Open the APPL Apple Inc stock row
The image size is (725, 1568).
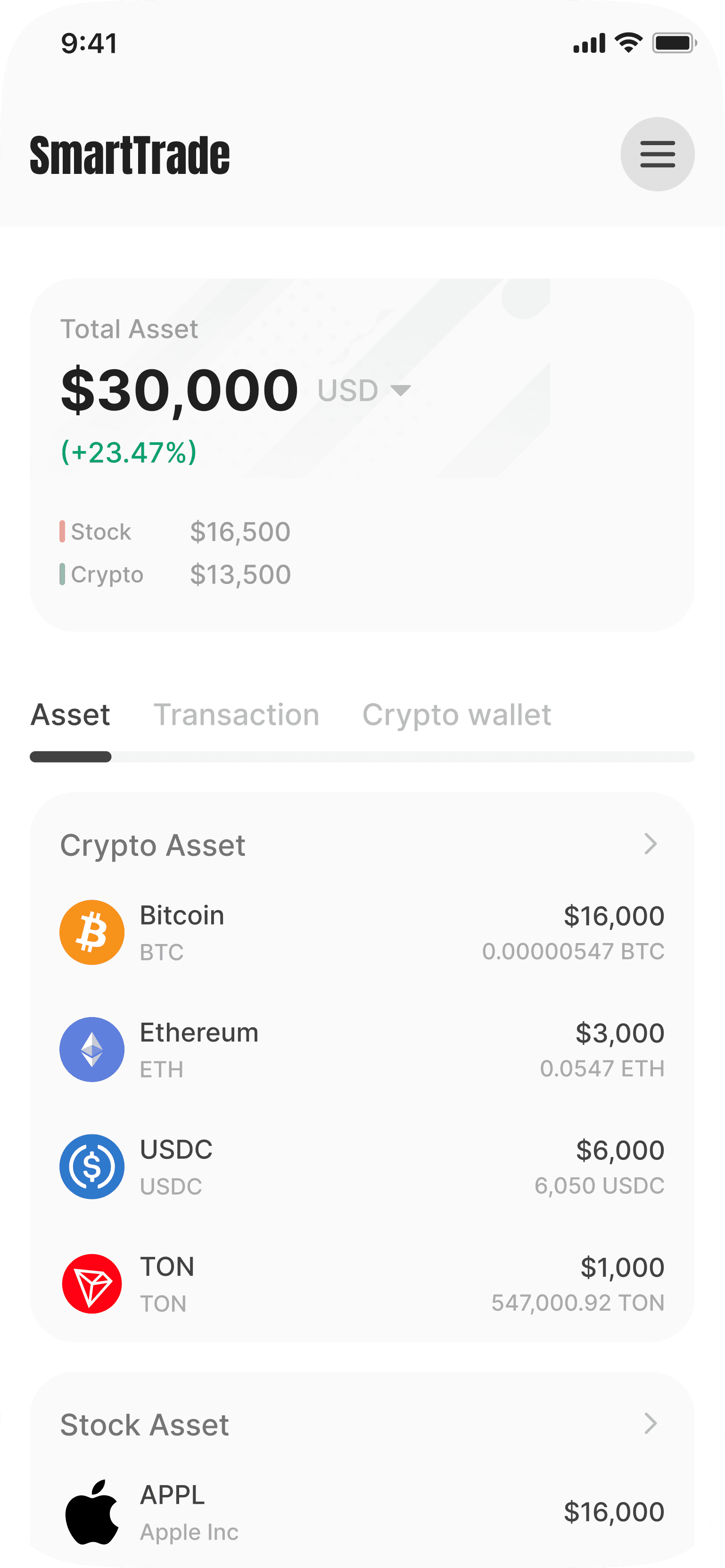click(362, 1512)
